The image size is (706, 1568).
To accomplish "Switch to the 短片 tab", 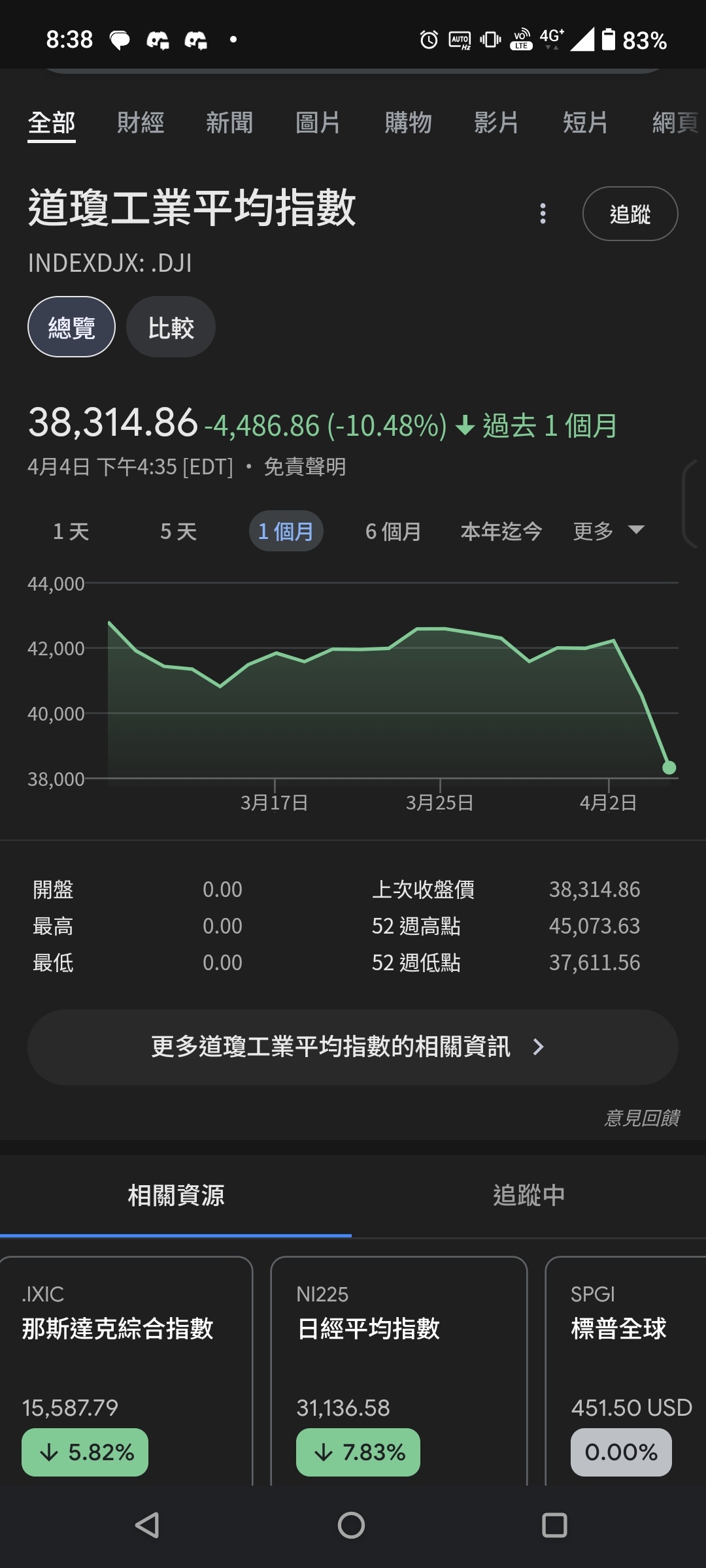I will (586, 122).
